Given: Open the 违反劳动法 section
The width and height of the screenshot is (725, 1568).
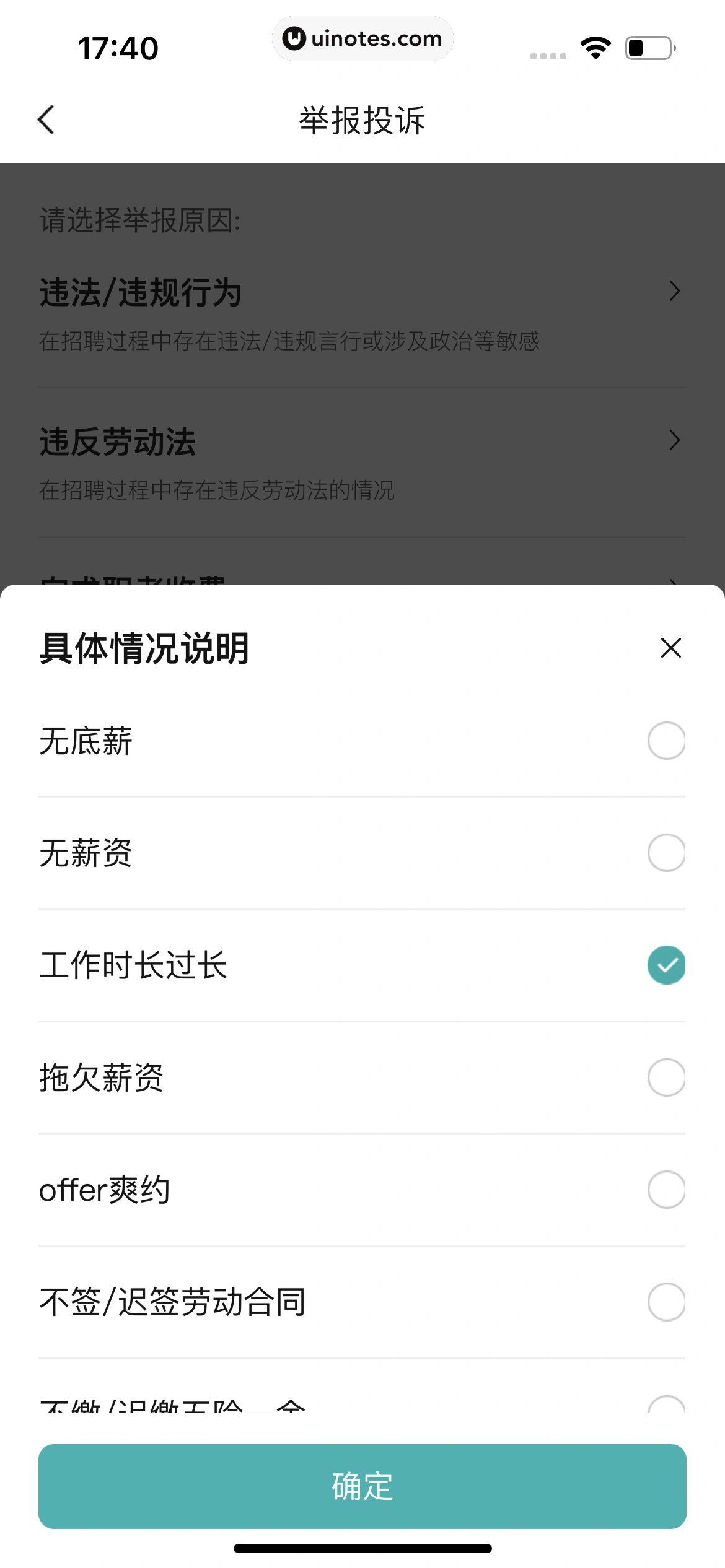Looking at the screenshot, I should pyautogui.click(x=362, y=441).
